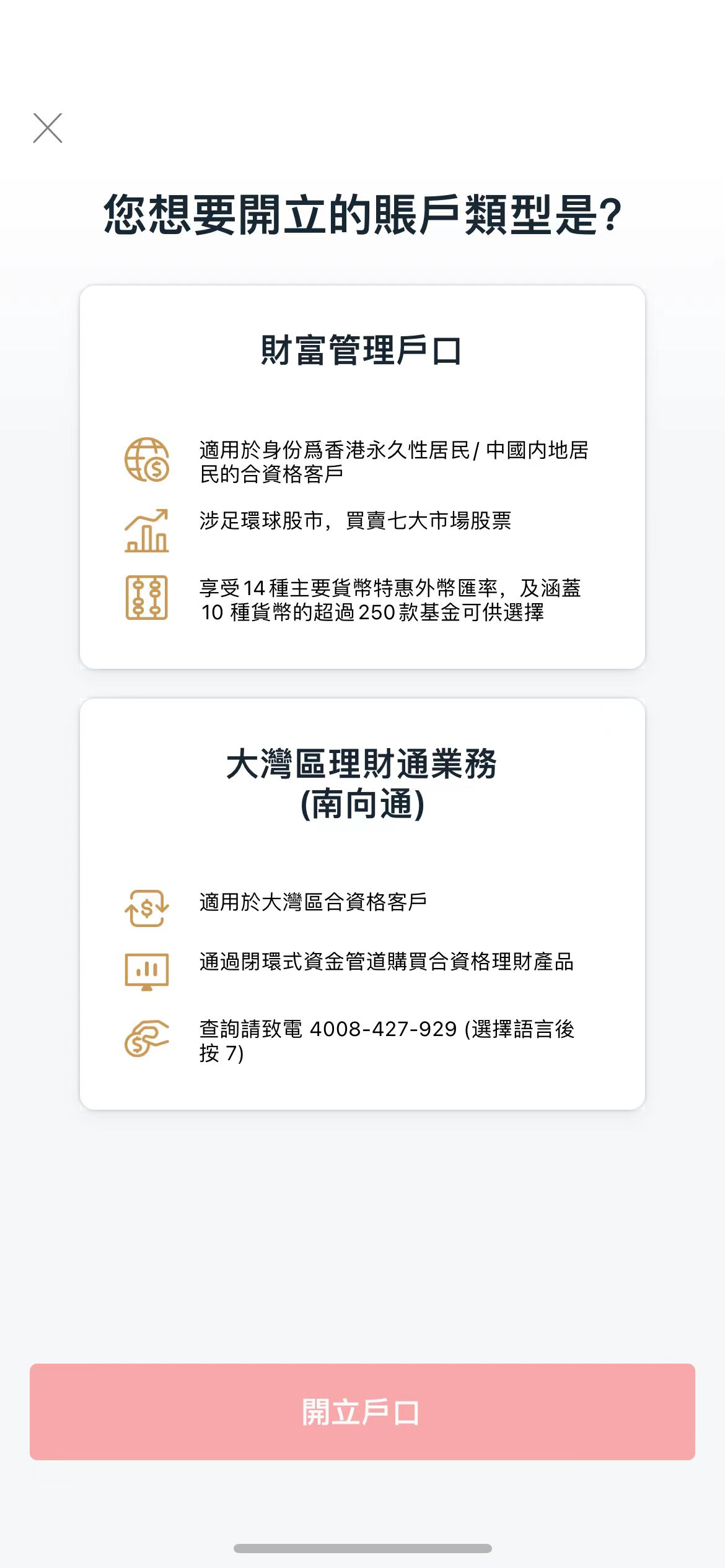Tap the phone number 4008-427-929
The height and width of the screenshot is (1568, 725).
click(x=383, y=1029)
